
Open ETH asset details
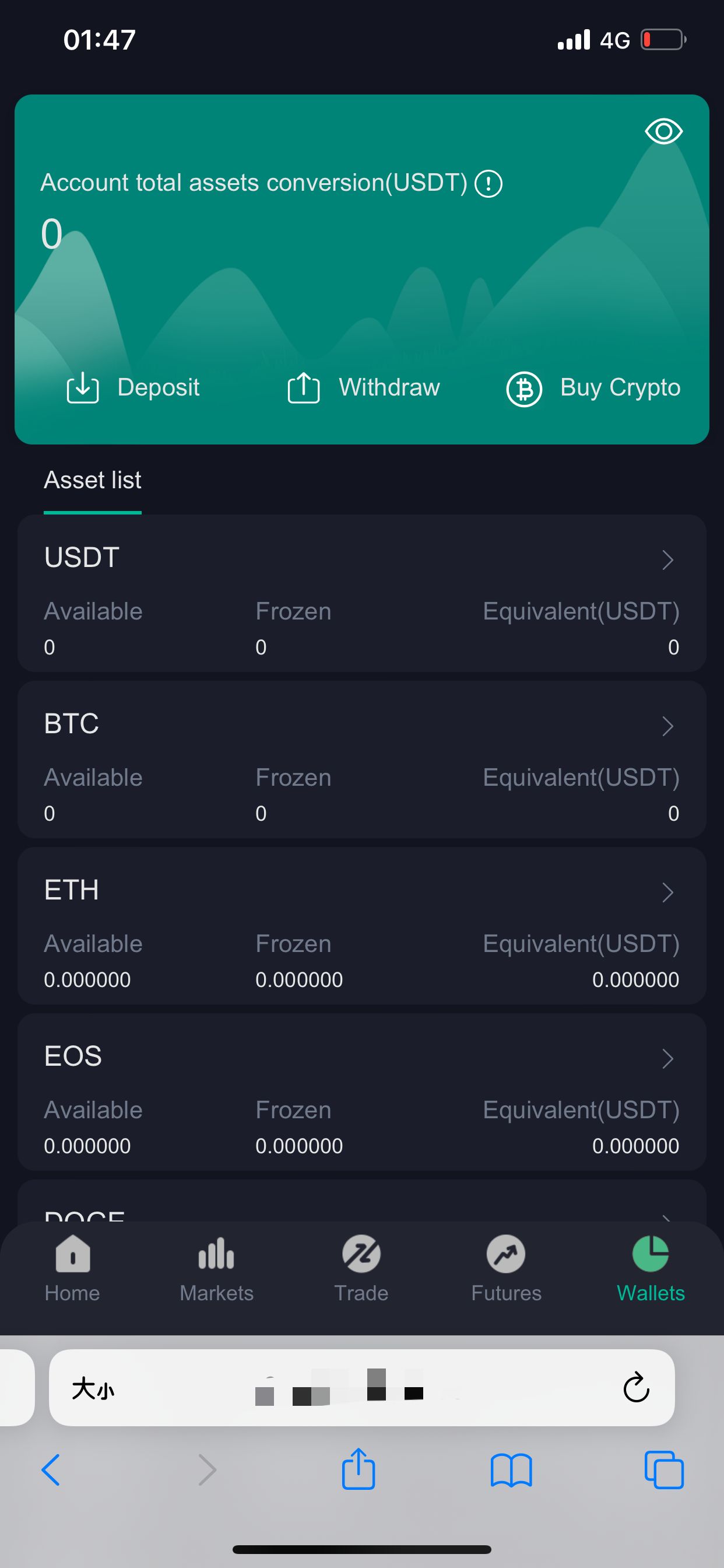[x=361, y=925]
